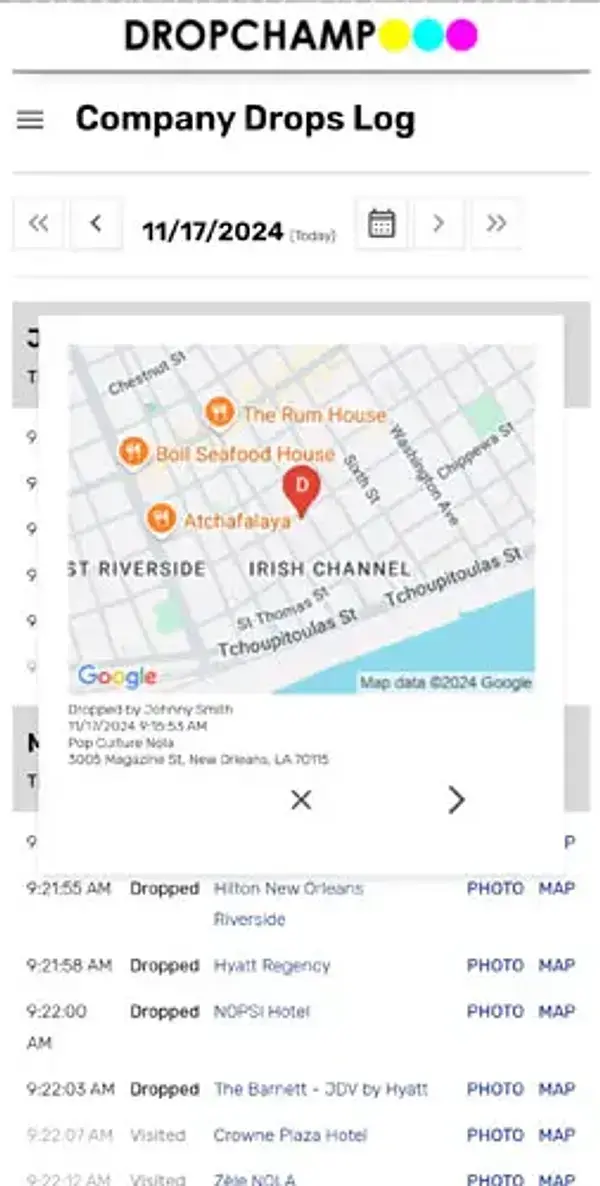Show map for Hilton New Orleans Riverside

(x=557, y=888)
